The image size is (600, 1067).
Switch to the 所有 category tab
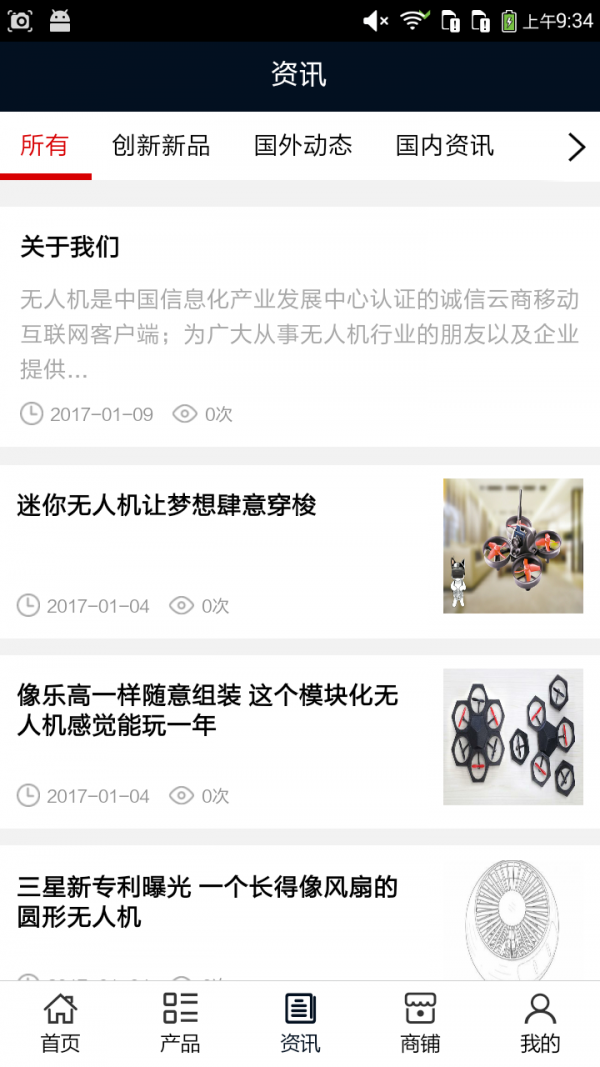coord(45,146)
